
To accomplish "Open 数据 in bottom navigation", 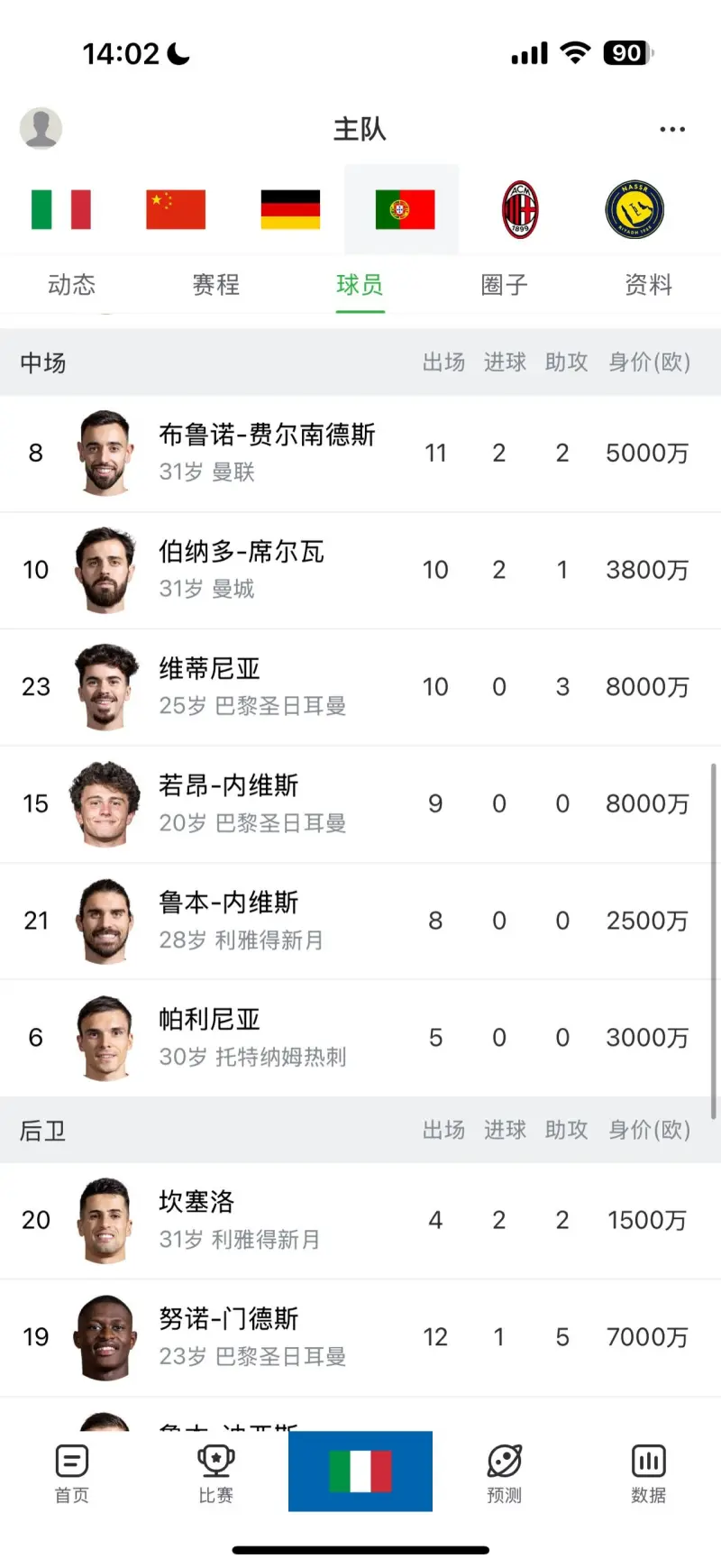I will point(649,1473).
